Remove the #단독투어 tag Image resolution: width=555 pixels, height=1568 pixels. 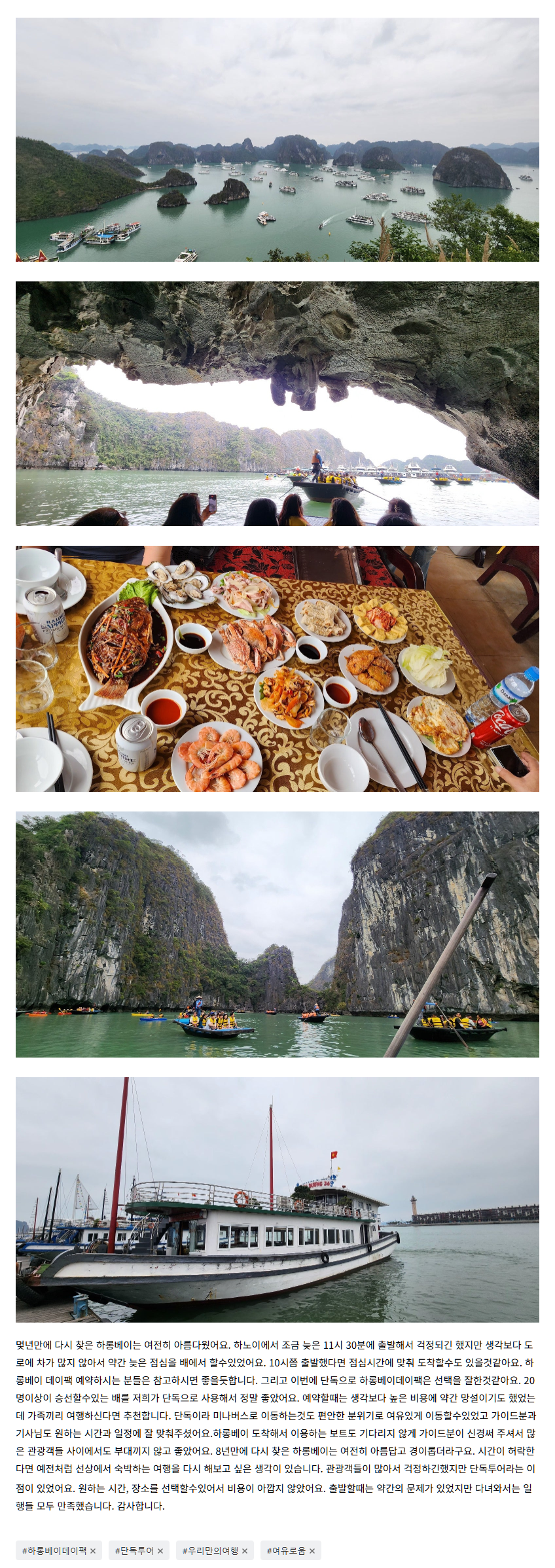[160, 1551]
